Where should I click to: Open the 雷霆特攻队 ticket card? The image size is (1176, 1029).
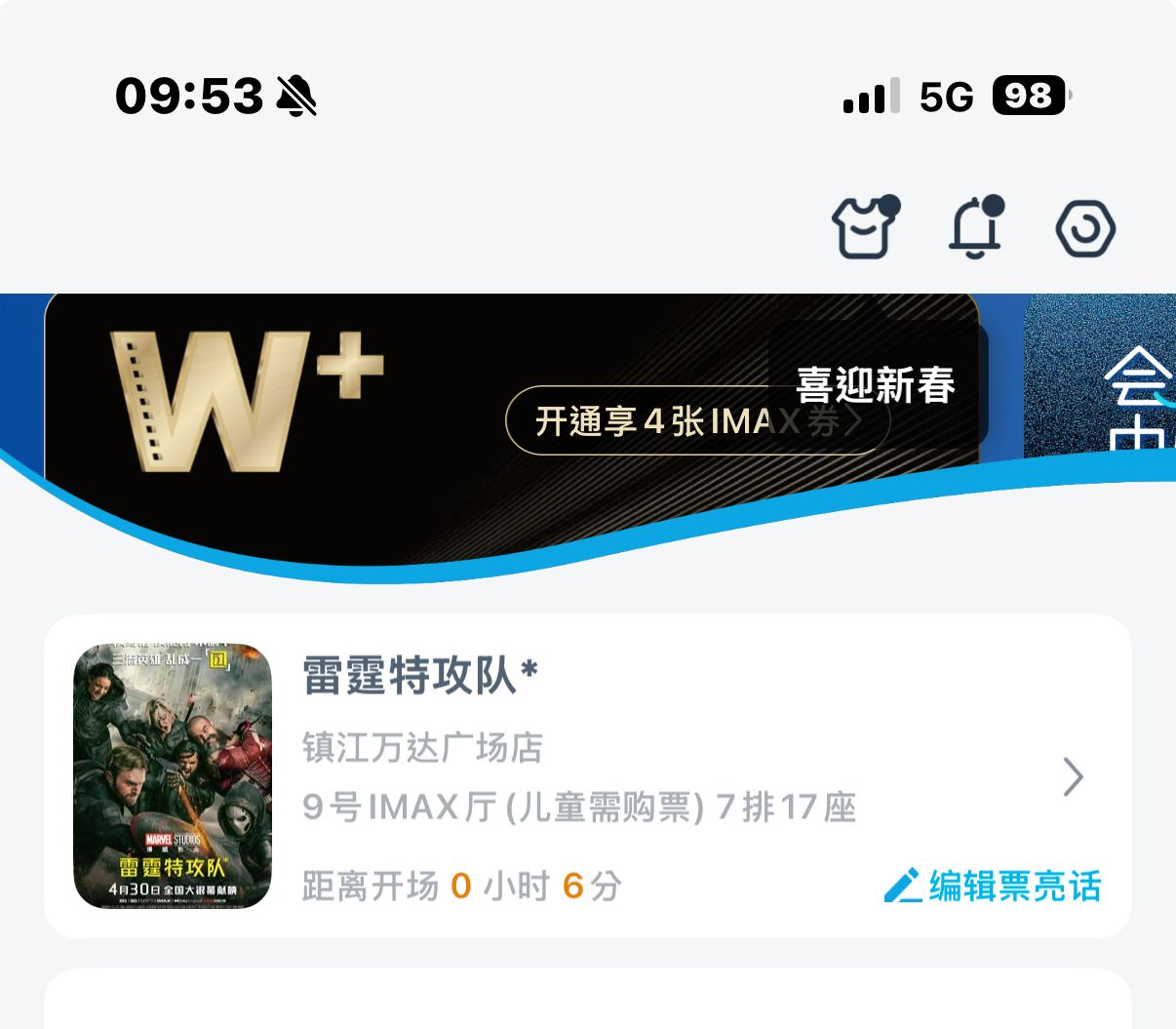[585, 776]
